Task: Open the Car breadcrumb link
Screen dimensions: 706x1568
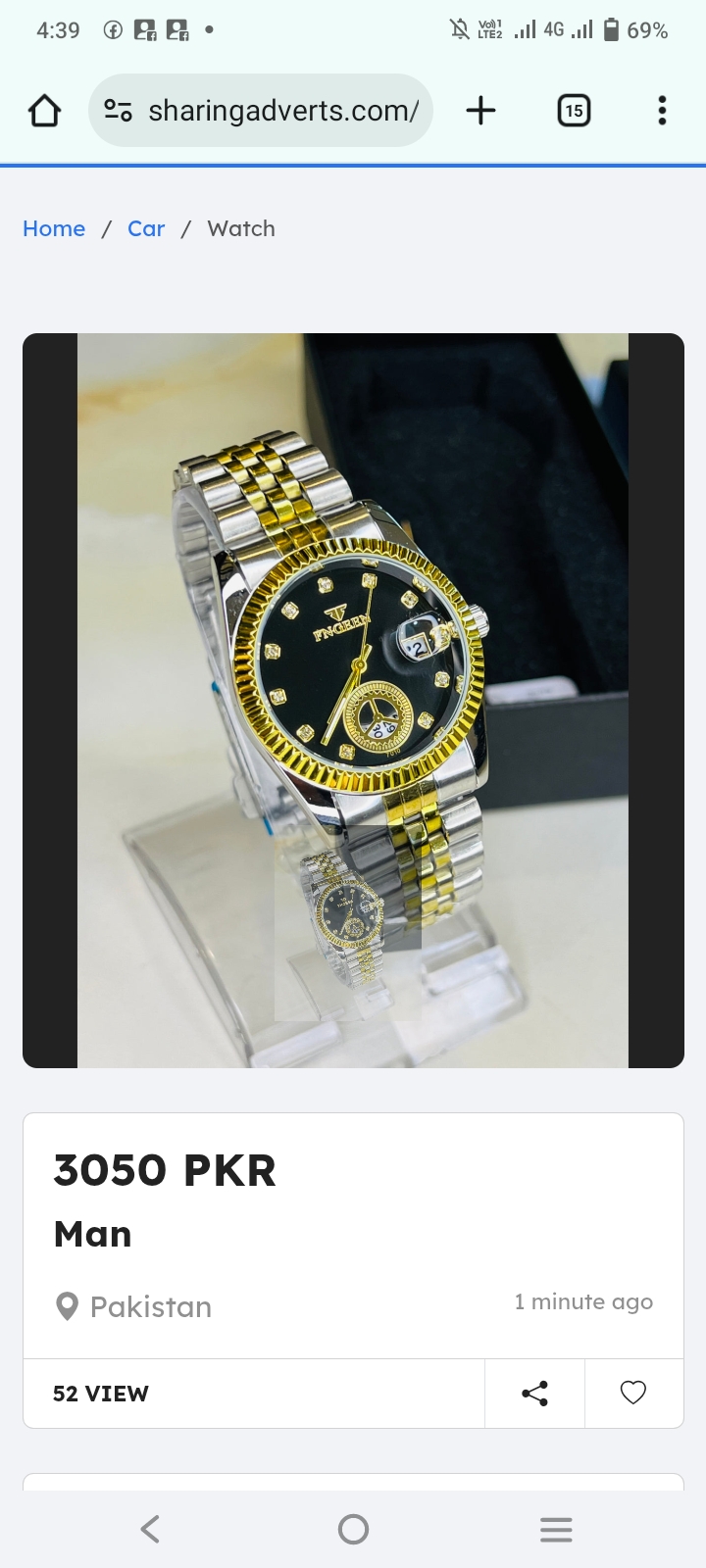Action: pos(146,228)
